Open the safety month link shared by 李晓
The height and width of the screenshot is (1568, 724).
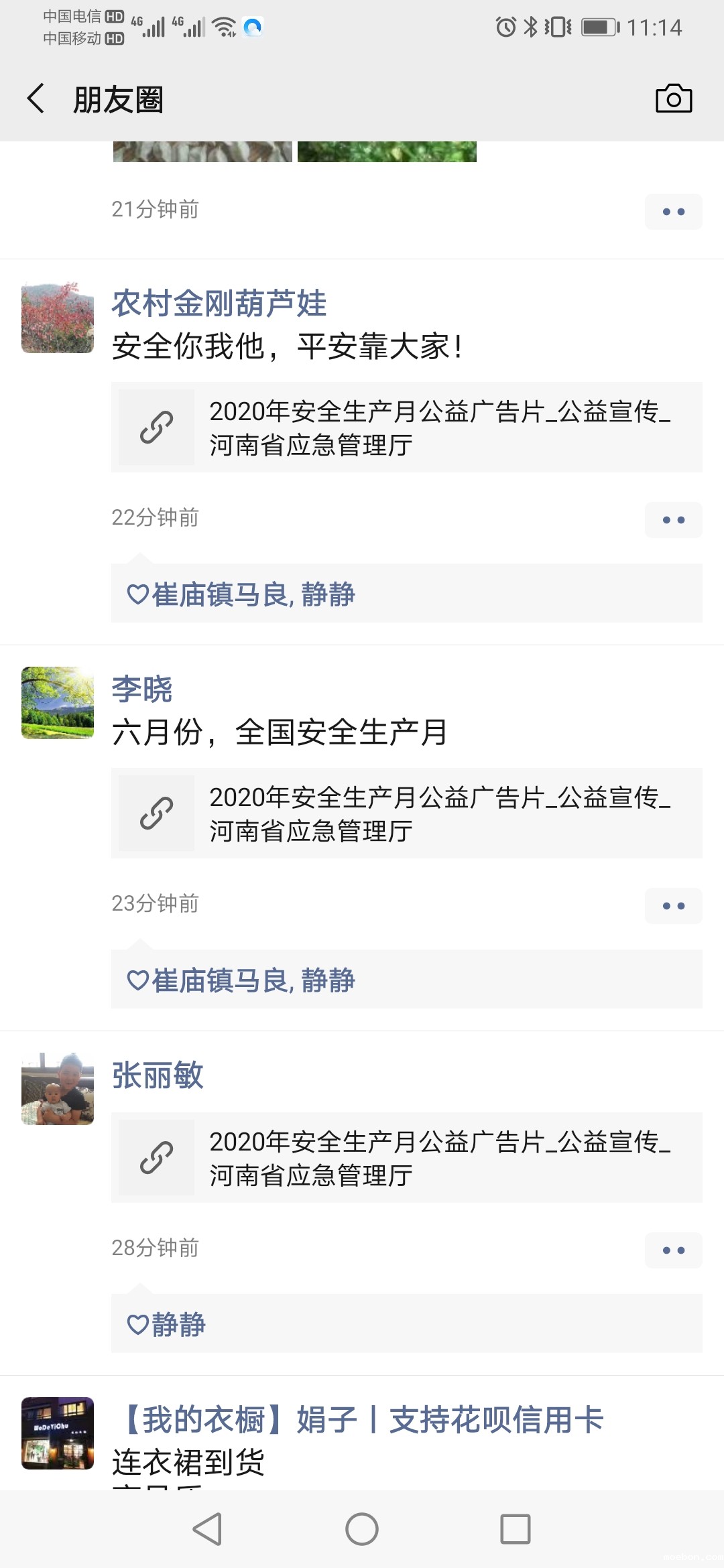pos(406,813)
